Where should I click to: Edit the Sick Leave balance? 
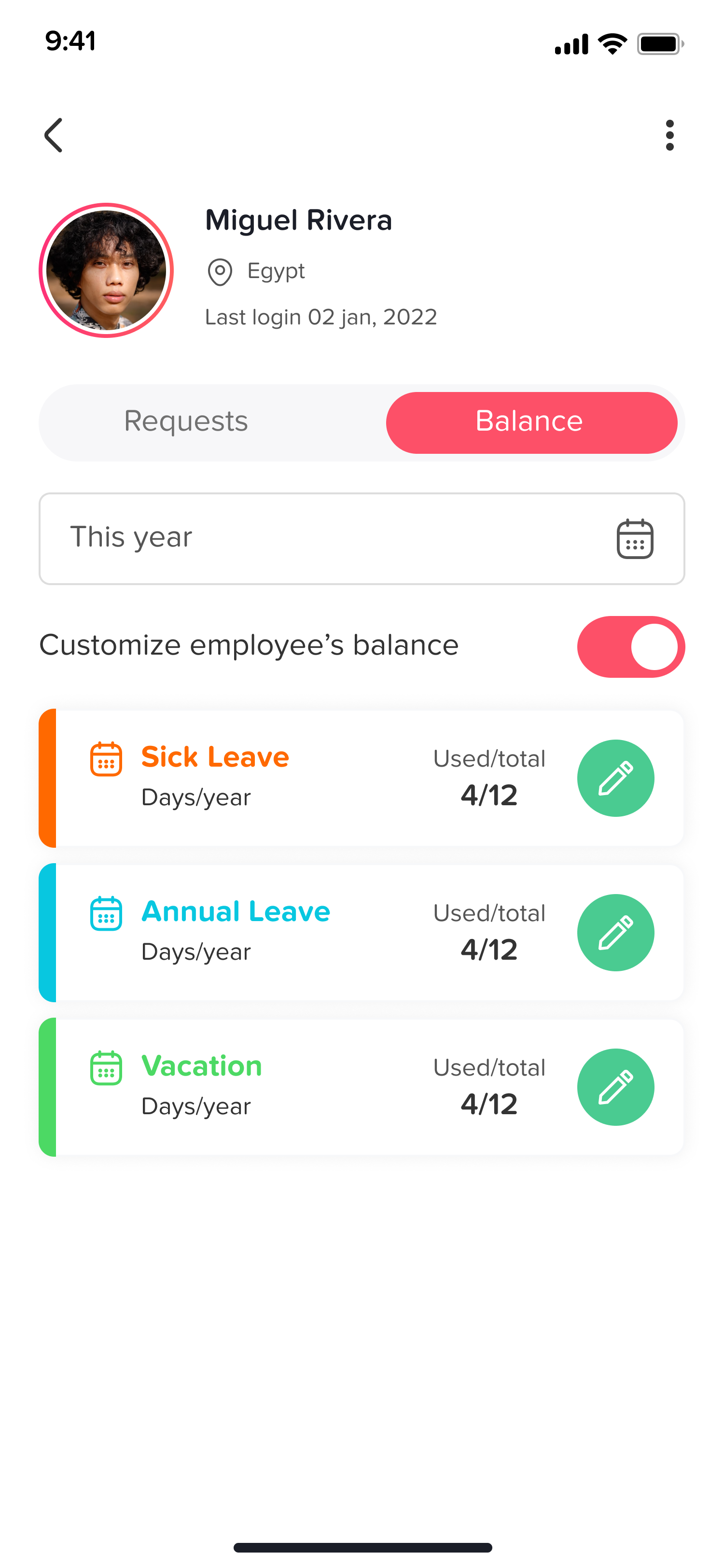(x=615, y=778)
